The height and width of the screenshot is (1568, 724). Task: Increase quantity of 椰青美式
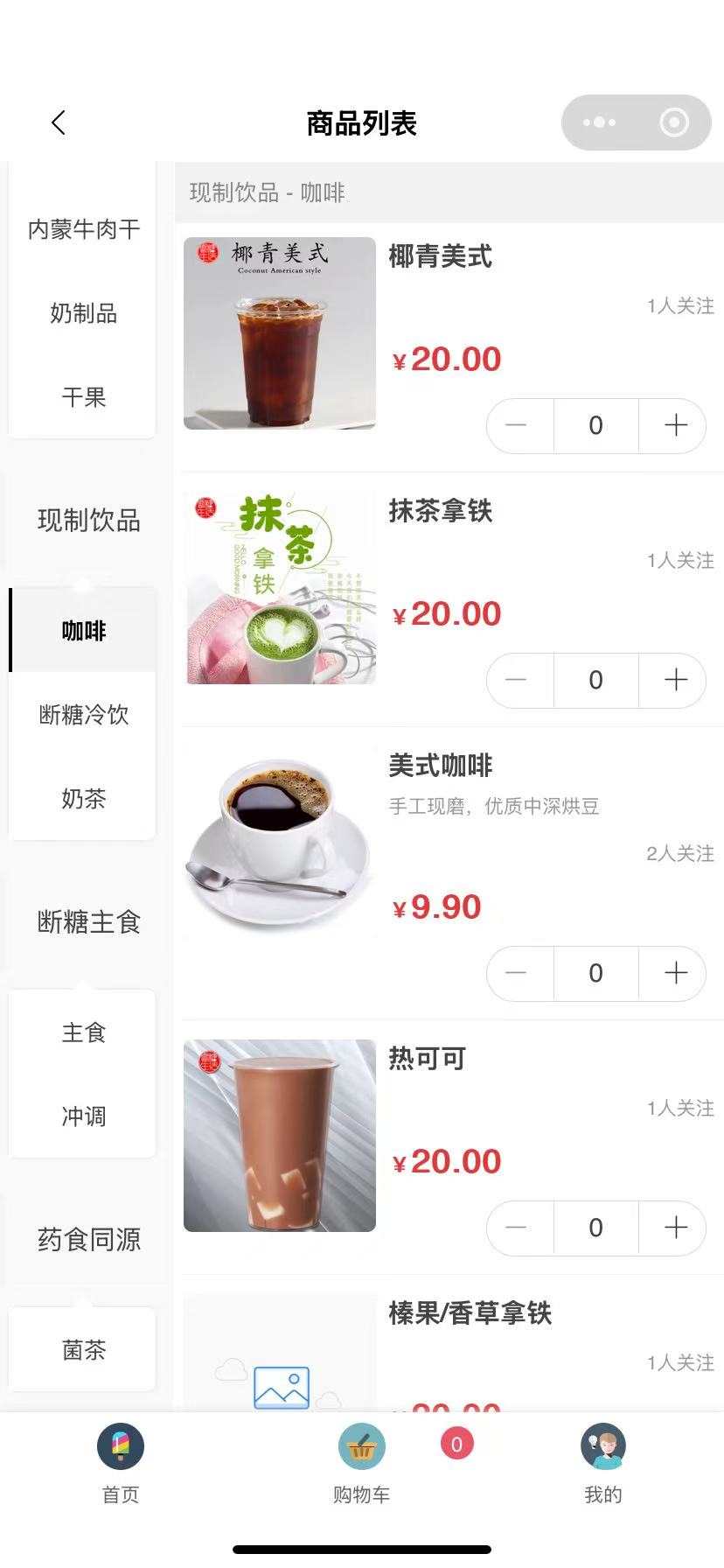point(675,426)
